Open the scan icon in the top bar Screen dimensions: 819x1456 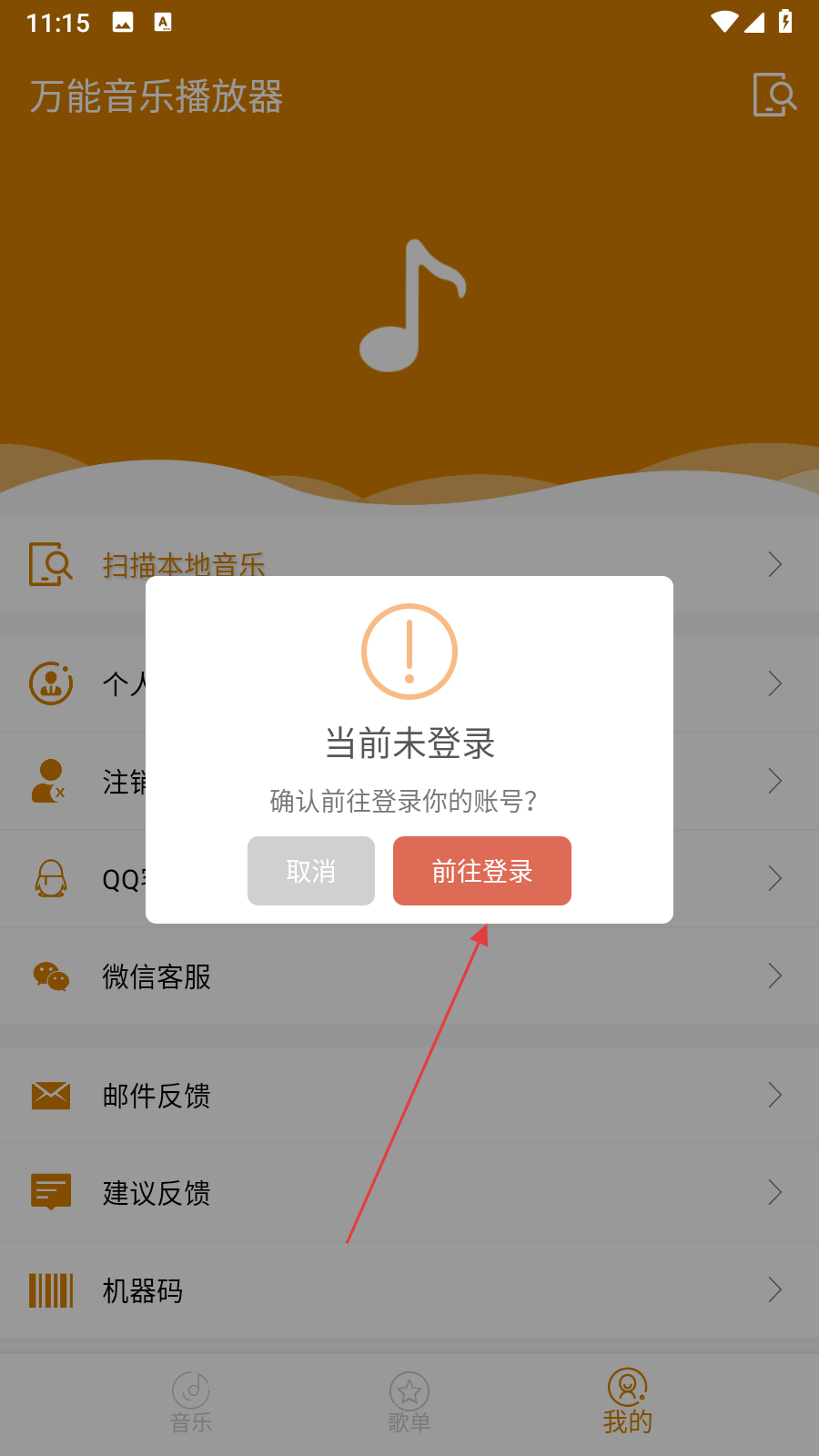[x=775, y=95]
